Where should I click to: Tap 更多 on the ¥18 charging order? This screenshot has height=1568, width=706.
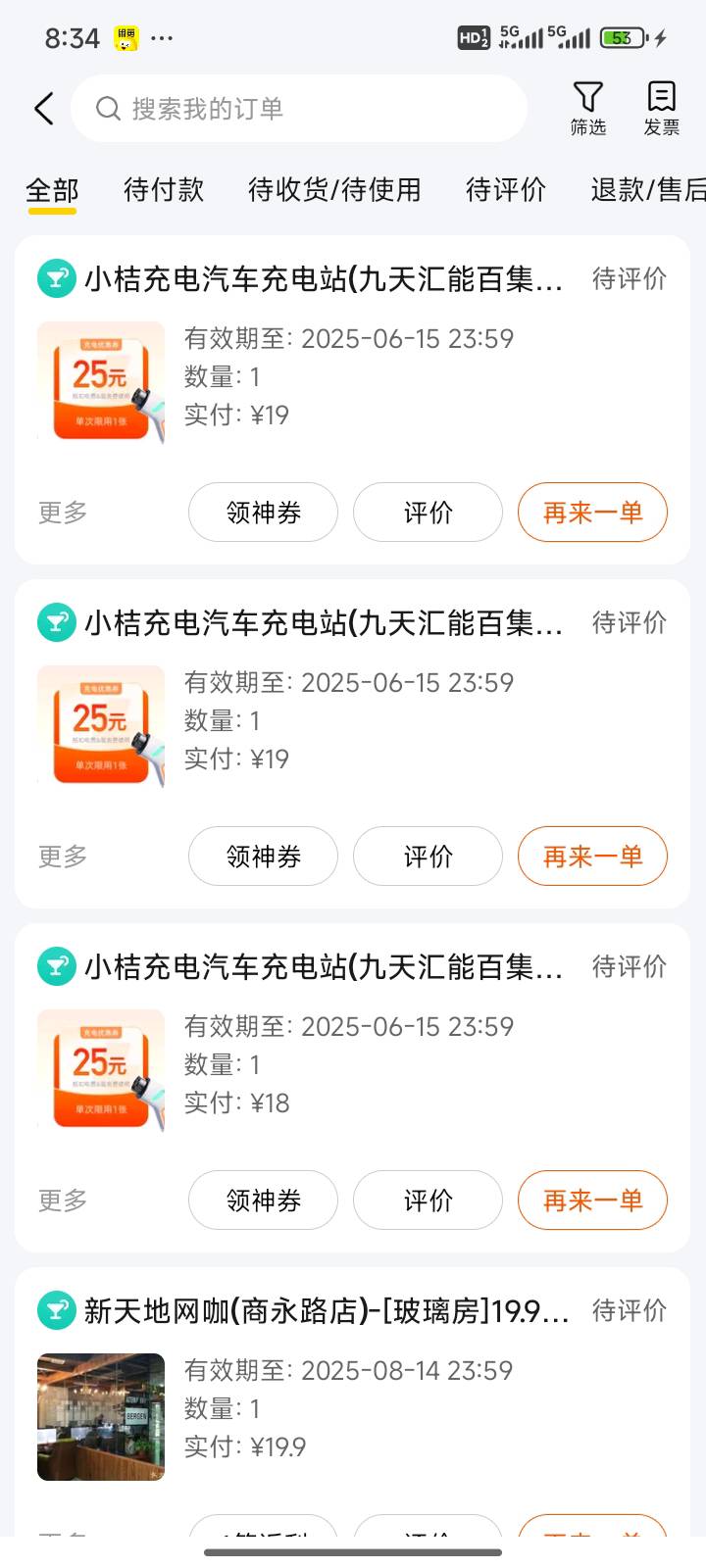63,1200
